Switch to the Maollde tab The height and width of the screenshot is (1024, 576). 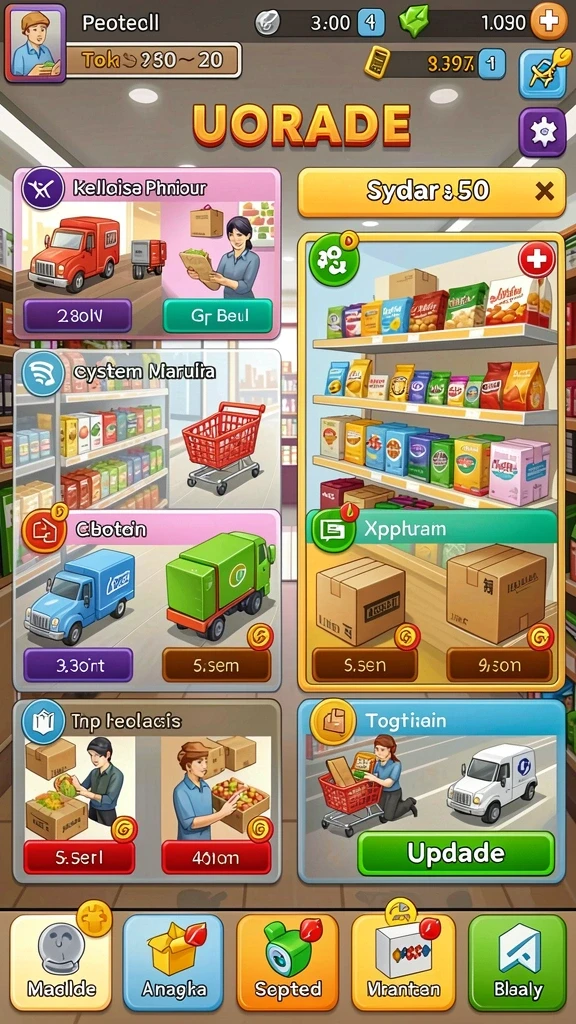61,963
